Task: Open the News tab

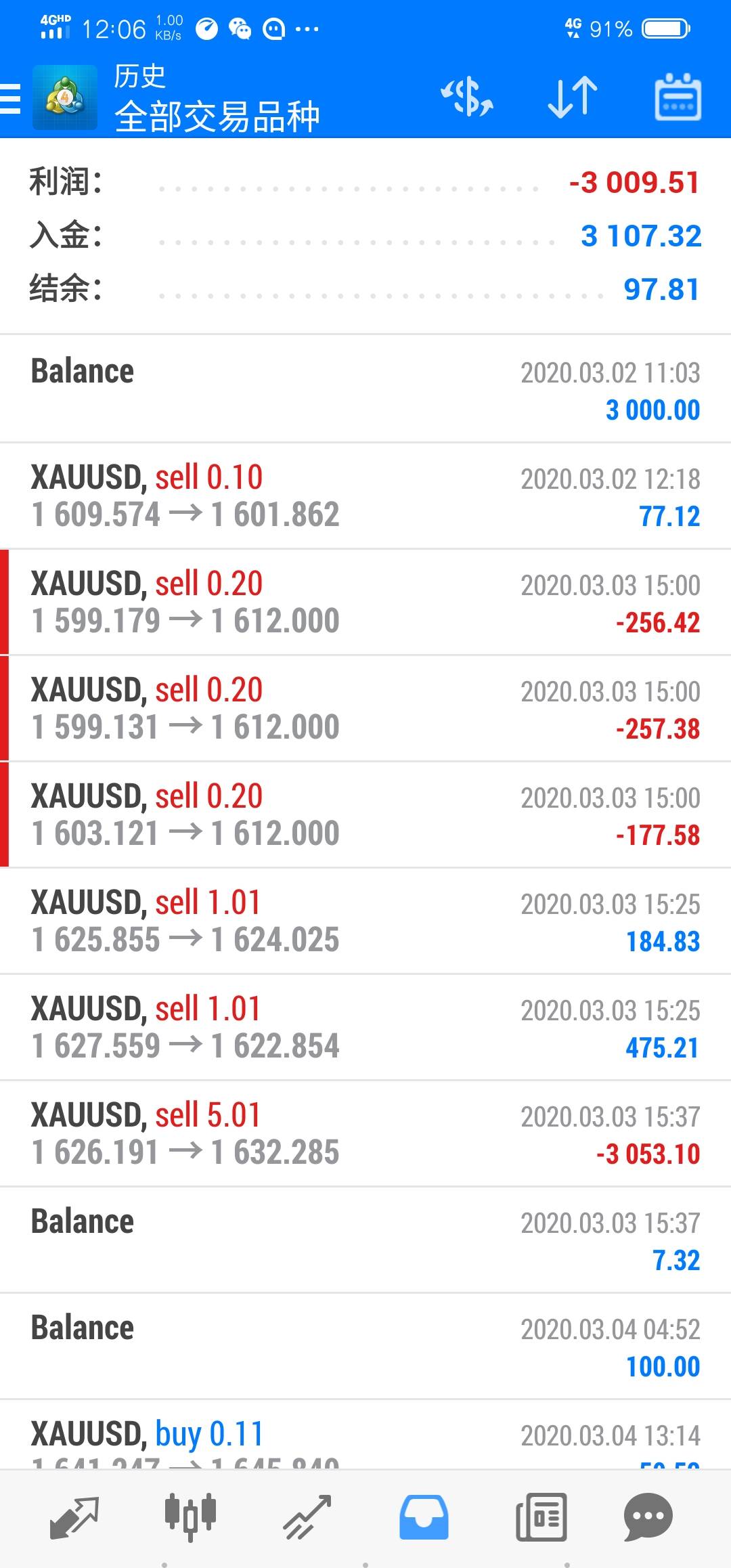Action: [x=541, y=1517]
